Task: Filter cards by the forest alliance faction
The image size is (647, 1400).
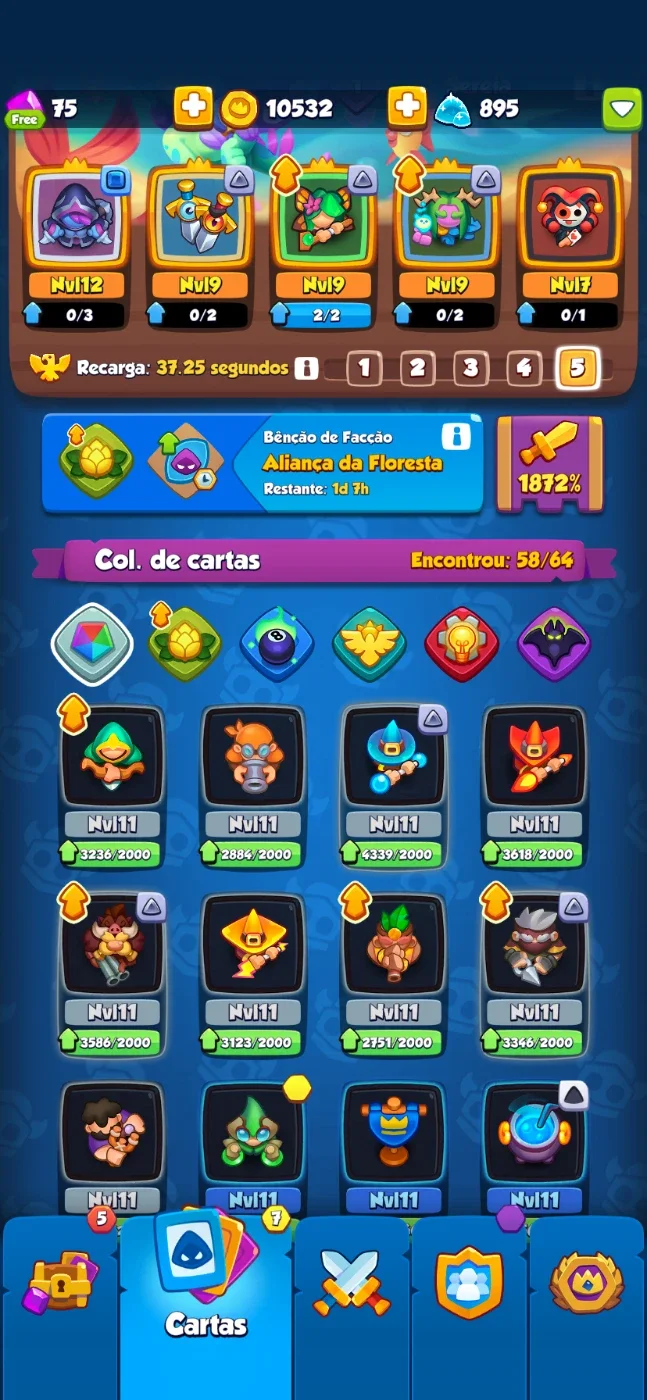Action: [185, 644]
